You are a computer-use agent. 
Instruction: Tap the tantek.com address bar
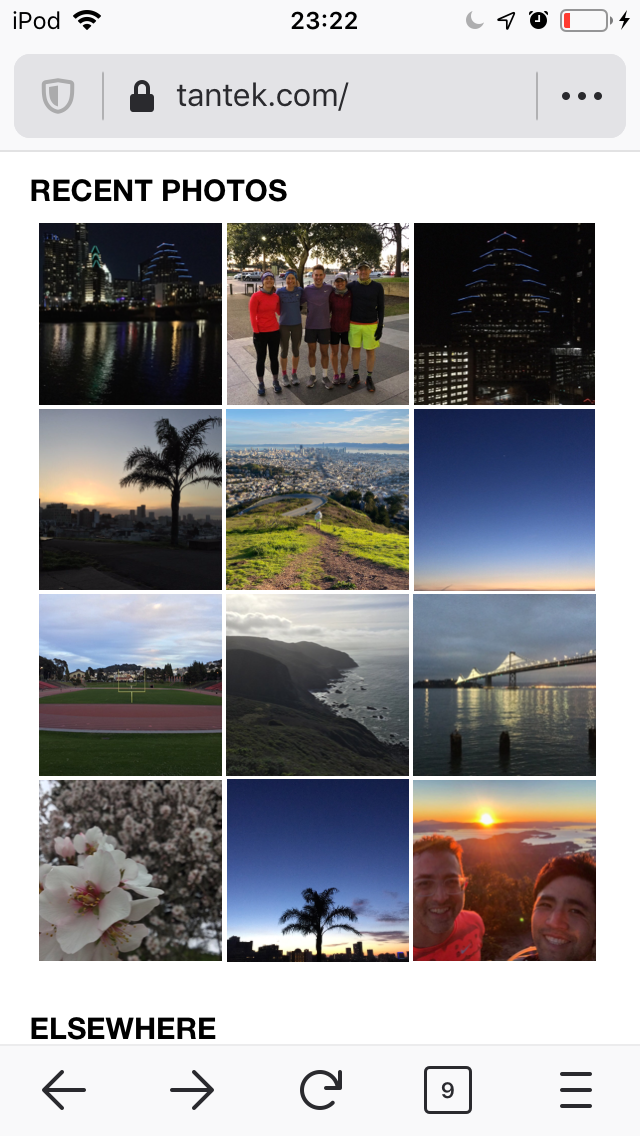(x=319, y=96)
